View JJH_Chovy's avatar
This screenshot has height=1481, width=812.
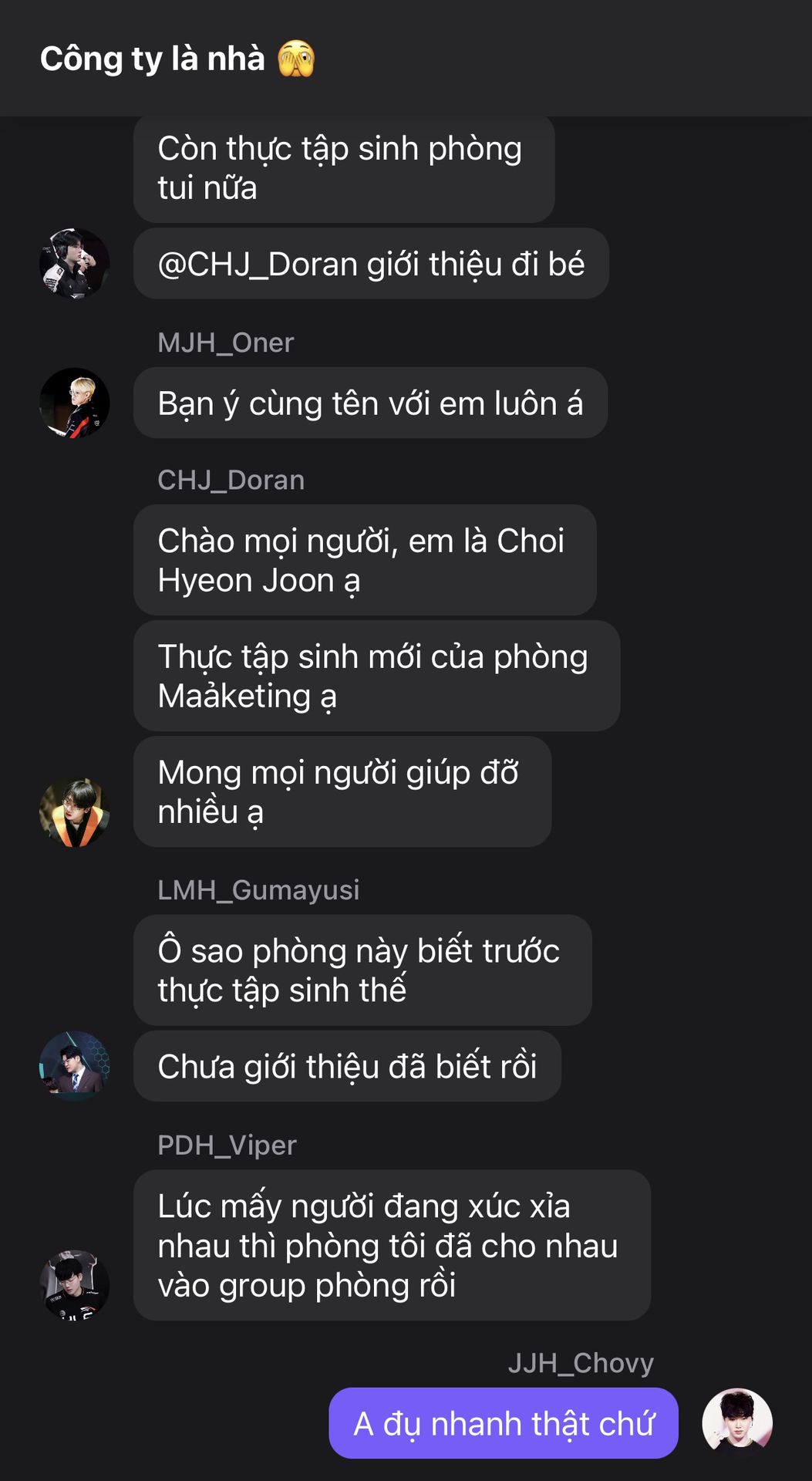[x=737, y=1423]
